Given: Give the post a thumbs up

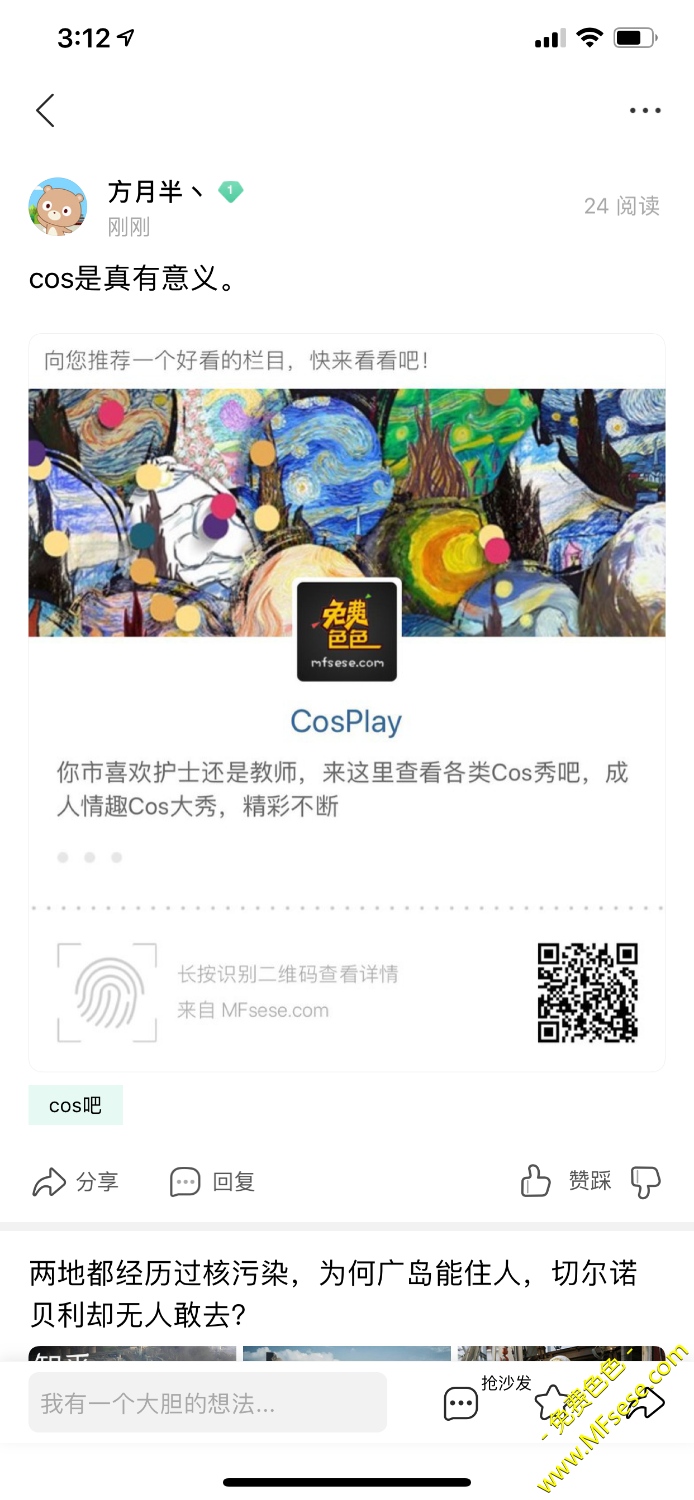Looking at the screenshot, I should (536, 1181).
